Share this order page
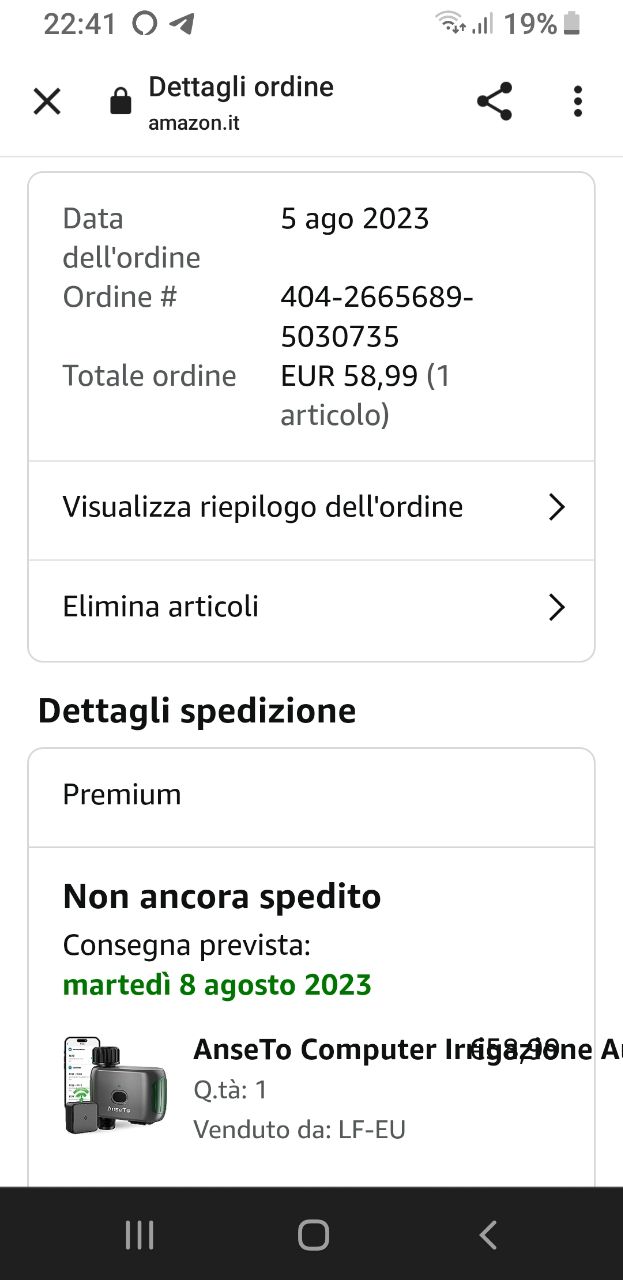This screenshot has height=1280, width=623. pos(494,102)
